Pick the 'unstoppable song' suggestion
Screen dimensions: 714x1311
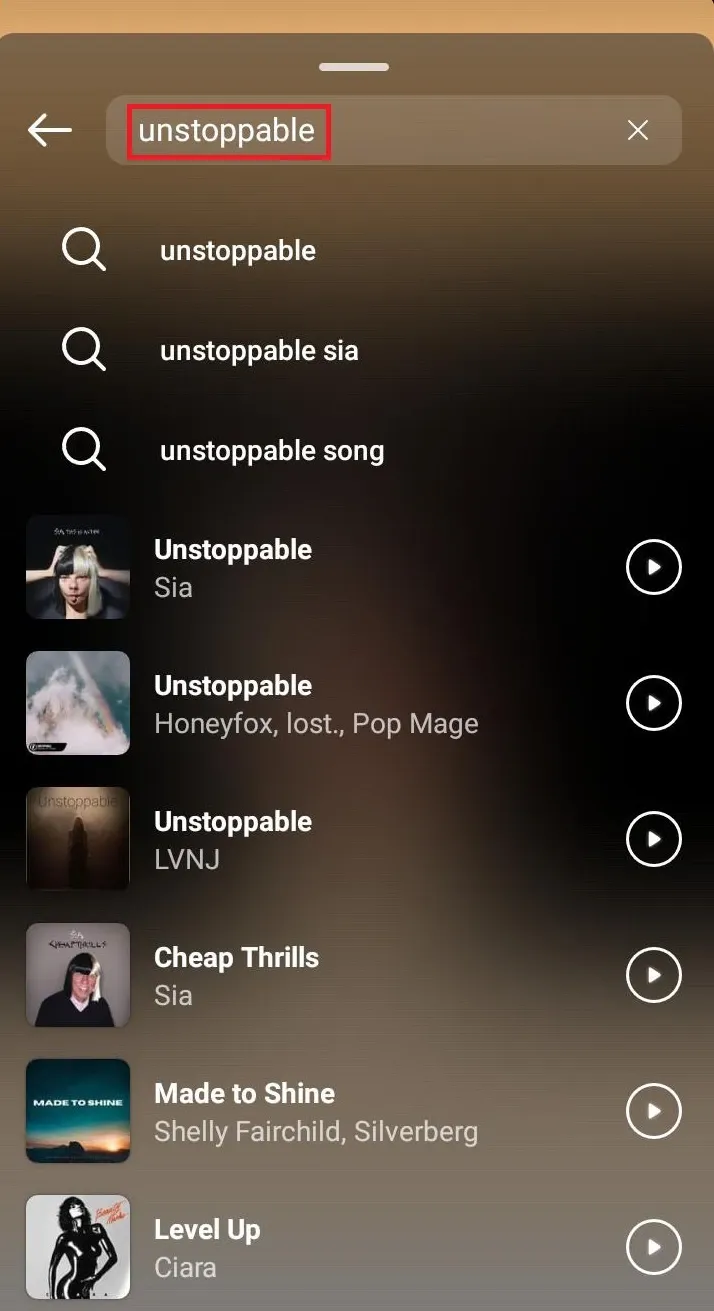(272, 450)
